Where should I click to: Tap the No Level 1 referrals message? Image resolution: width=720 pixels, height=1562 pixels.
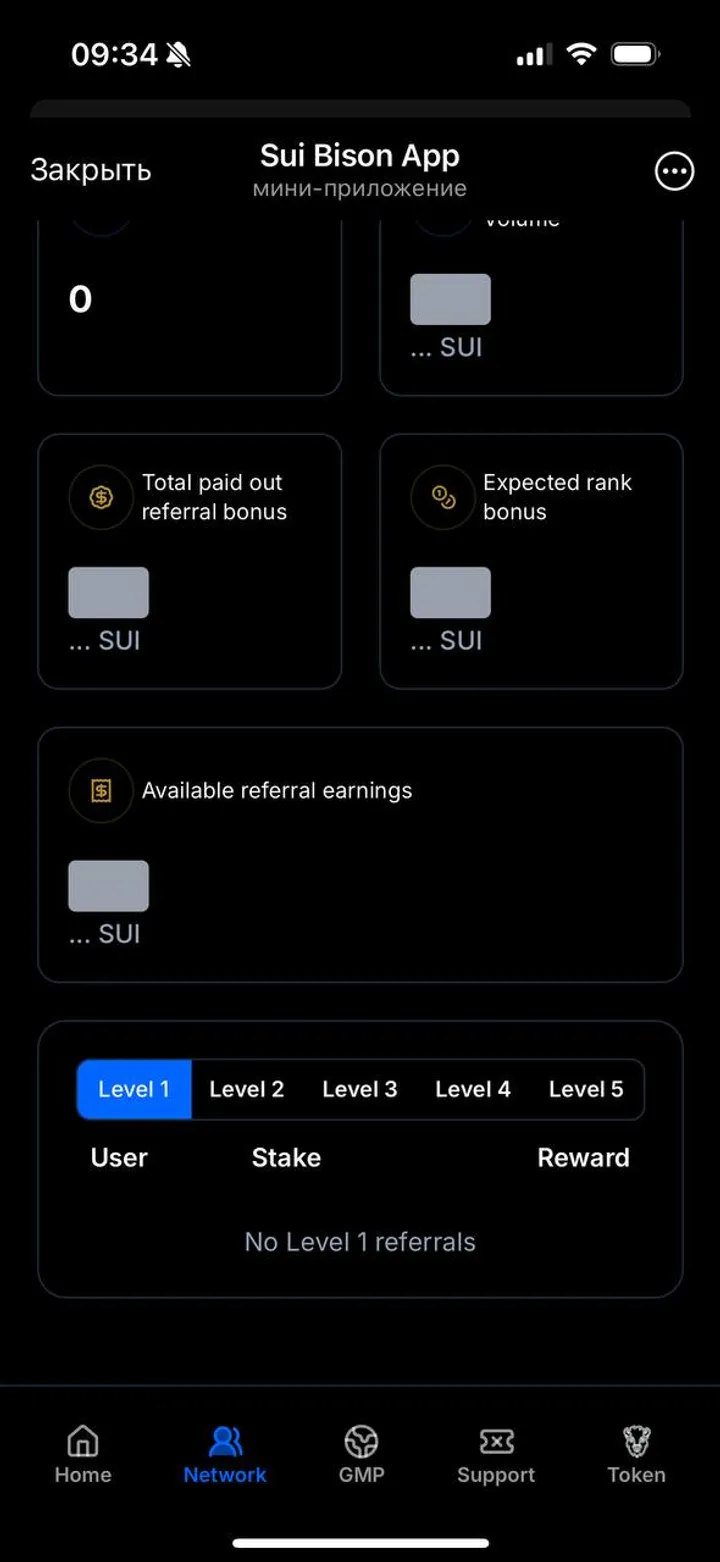pos(360,1241)
